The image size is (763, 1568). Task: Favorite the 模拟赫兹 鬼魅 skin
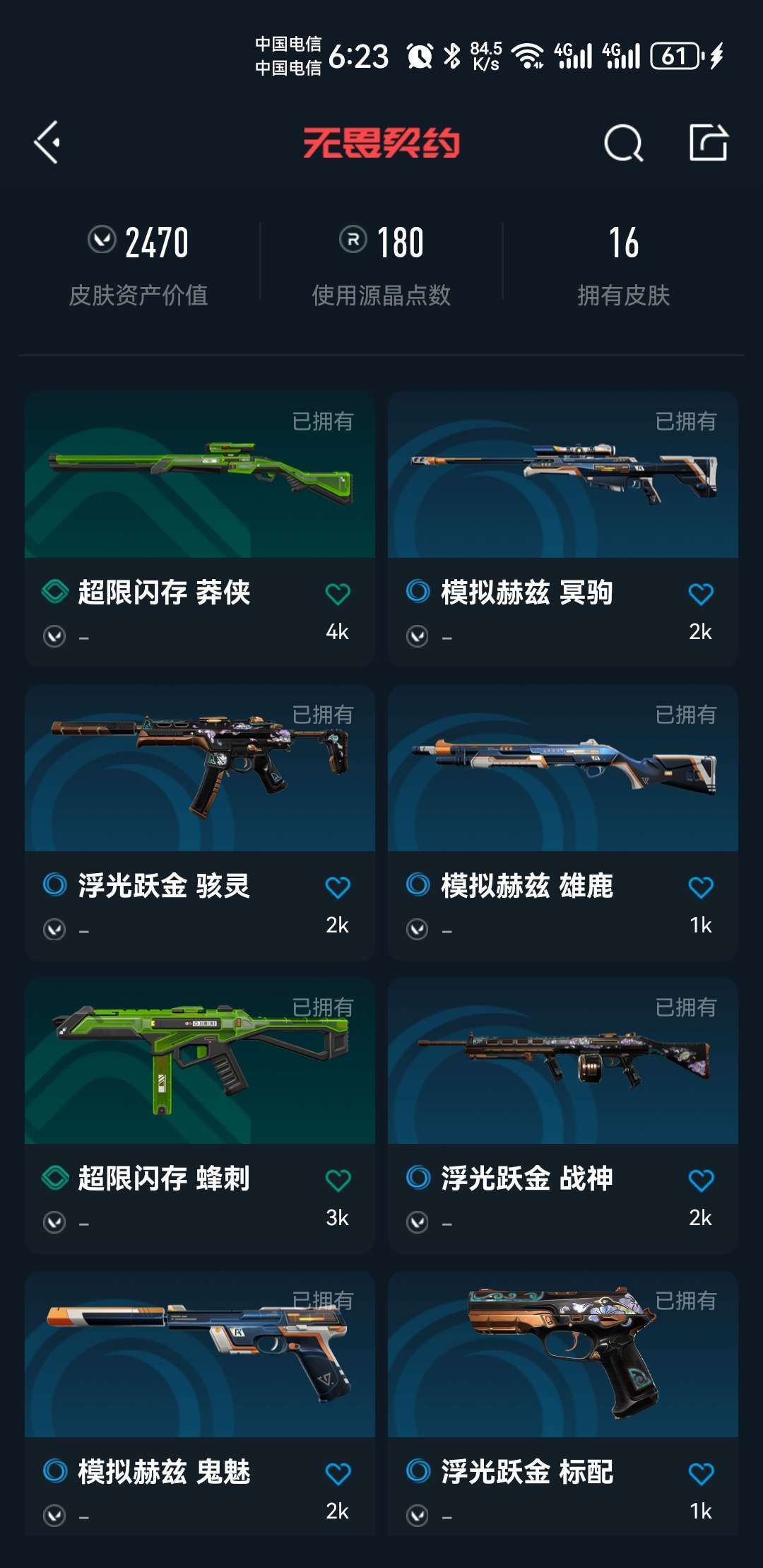[x=338, y=1474]
